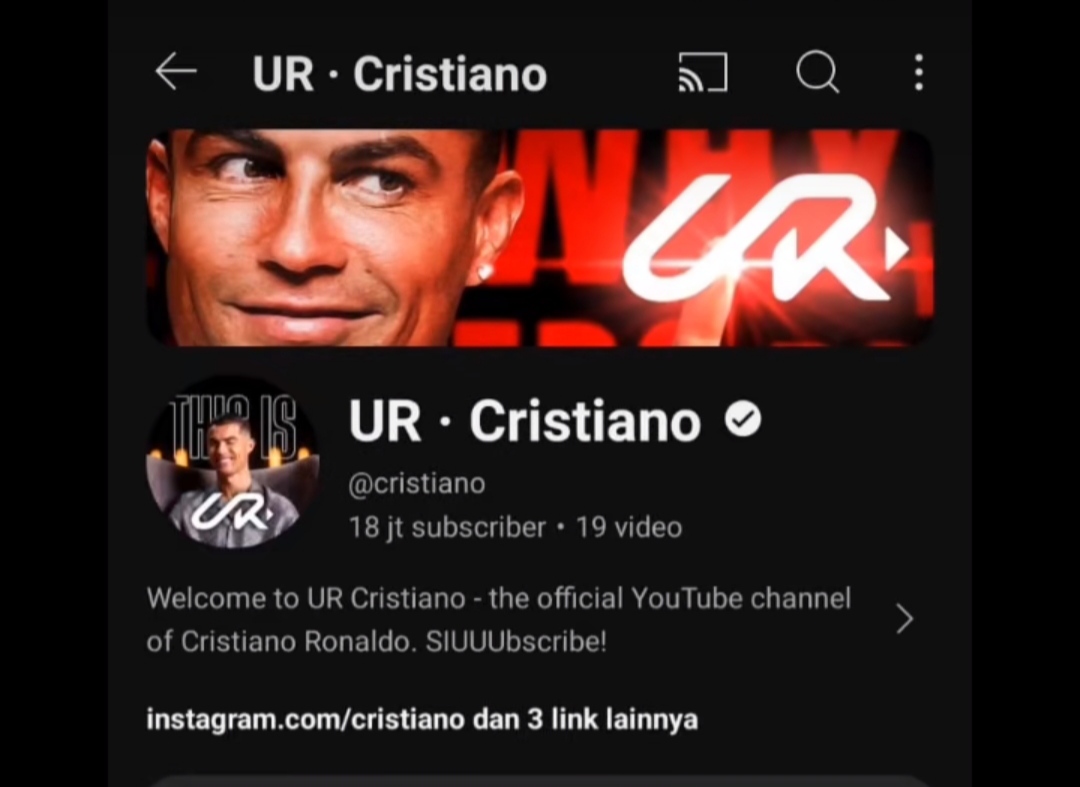View the UR channel profile picture
Image resolution: width=1080 pixels, height=787 pixels.
click(x=233, y=463)
